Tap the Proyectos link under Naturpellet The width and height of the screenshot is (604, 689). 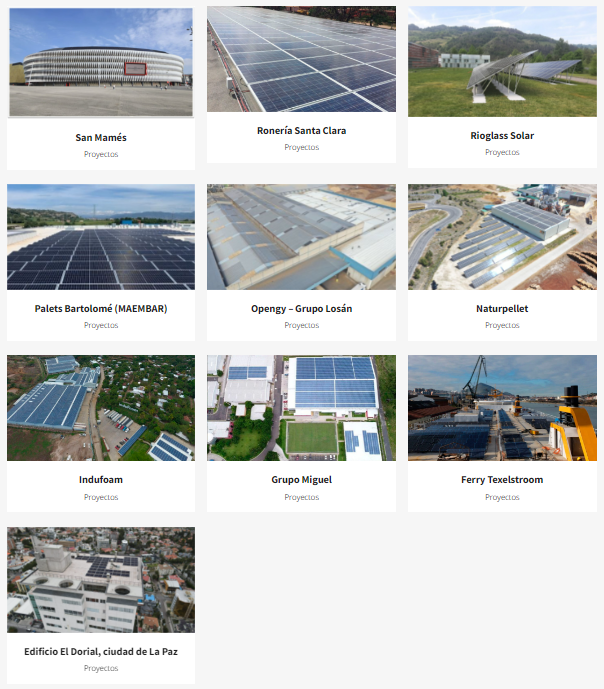click(502, 325)
